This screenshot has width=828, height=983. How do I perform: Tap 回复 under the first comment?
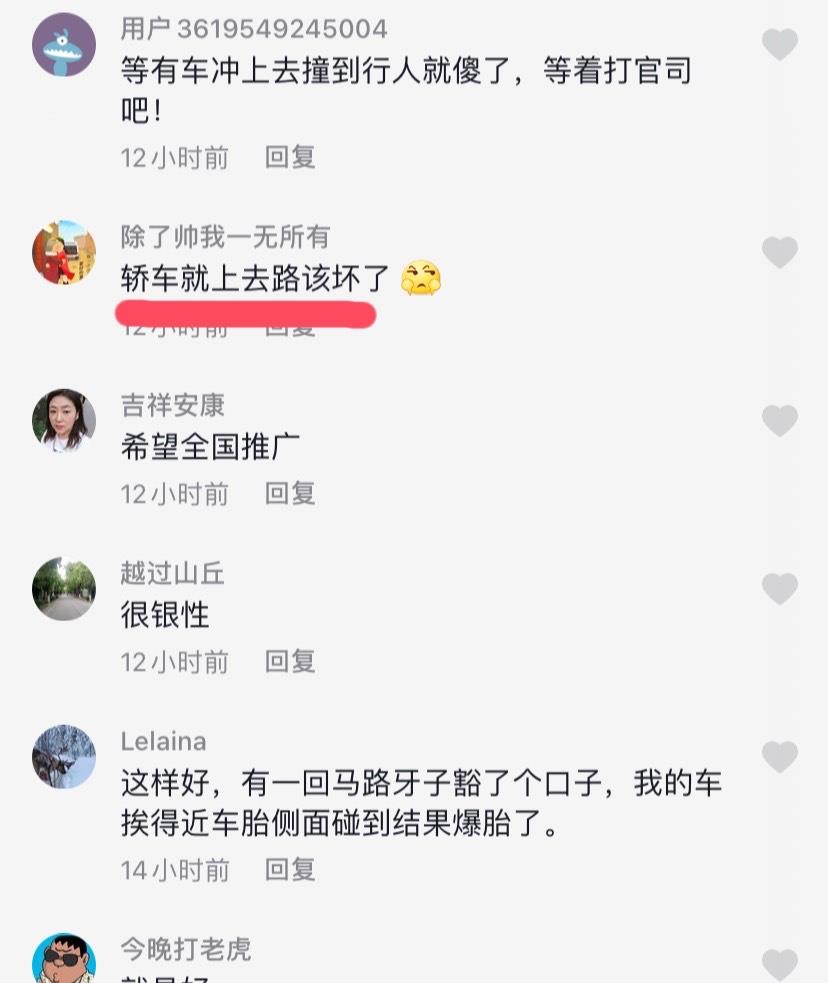292,157
